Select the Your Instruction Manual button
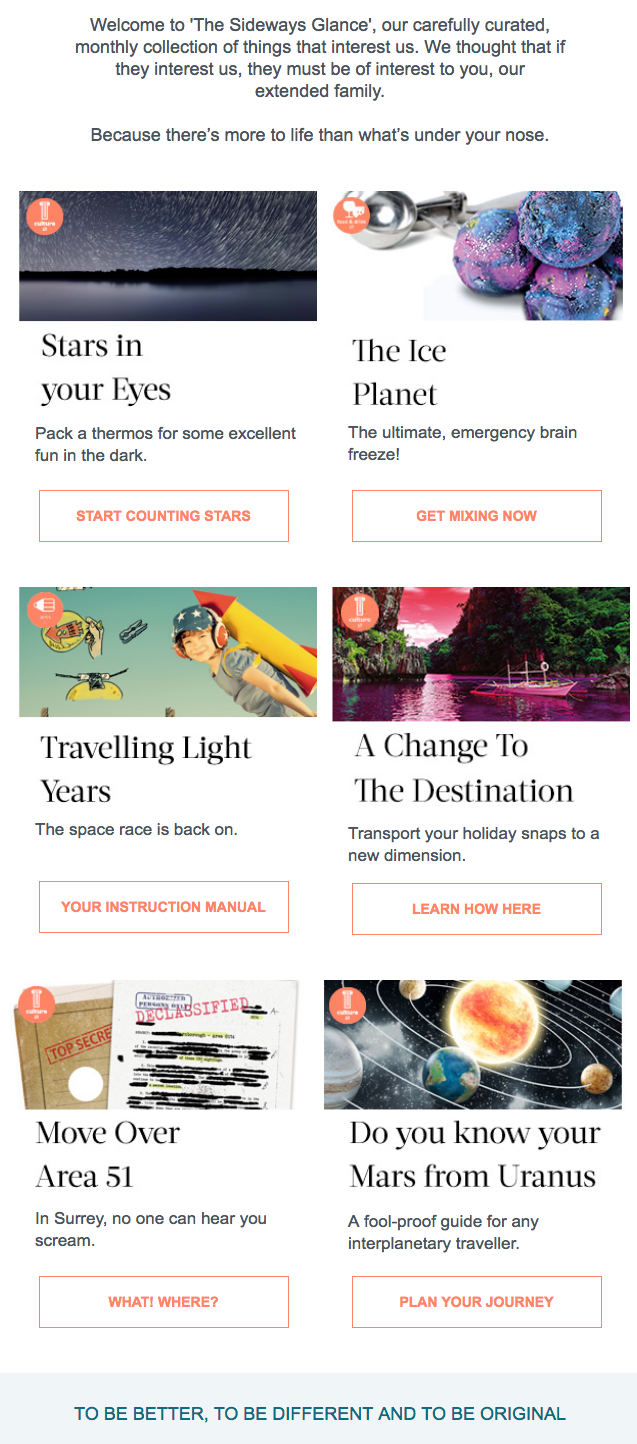 [x=164, y=907]
